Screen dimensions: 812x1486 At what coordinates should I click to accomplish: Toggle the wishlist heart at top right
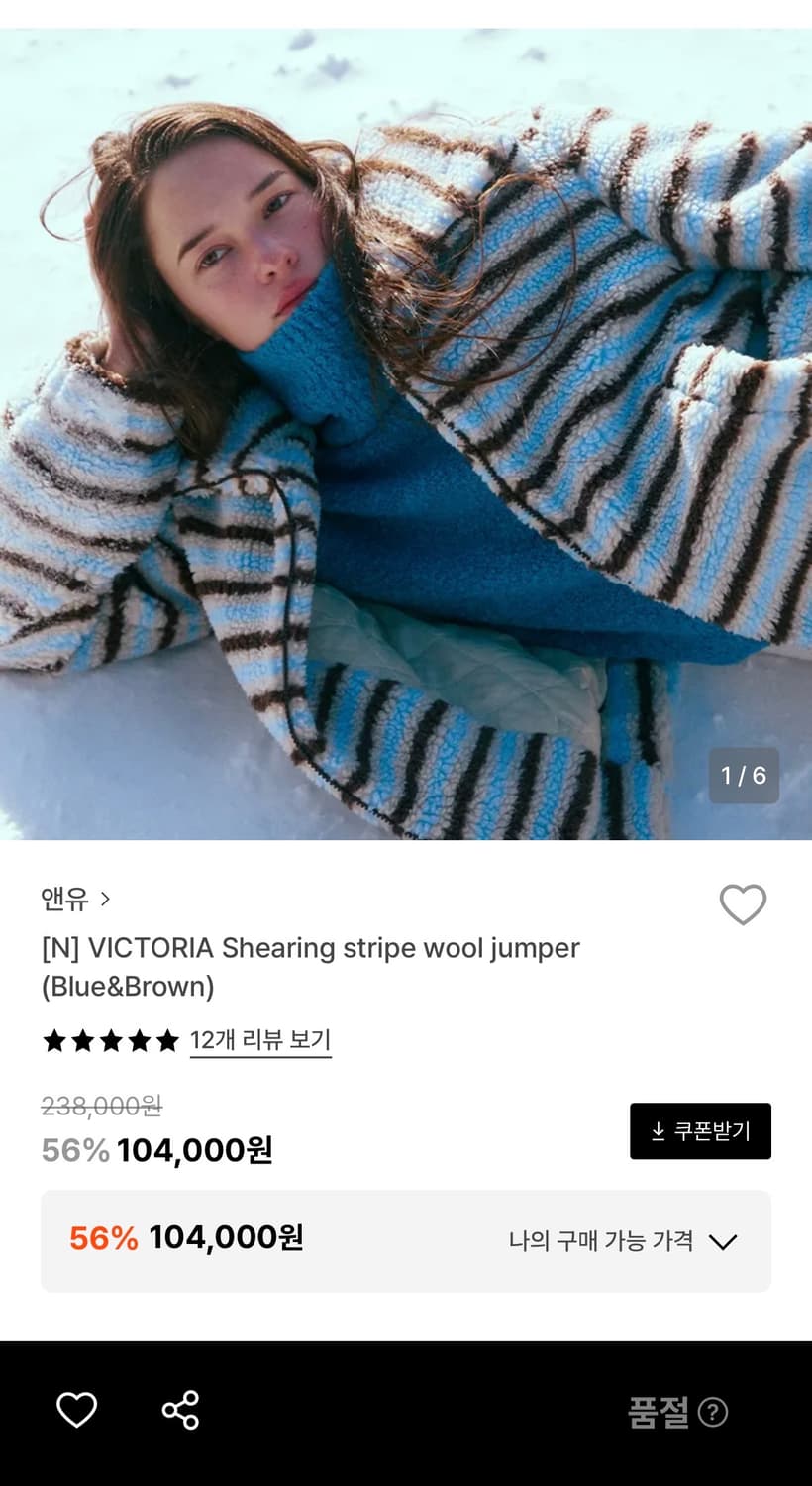(744, 903)
